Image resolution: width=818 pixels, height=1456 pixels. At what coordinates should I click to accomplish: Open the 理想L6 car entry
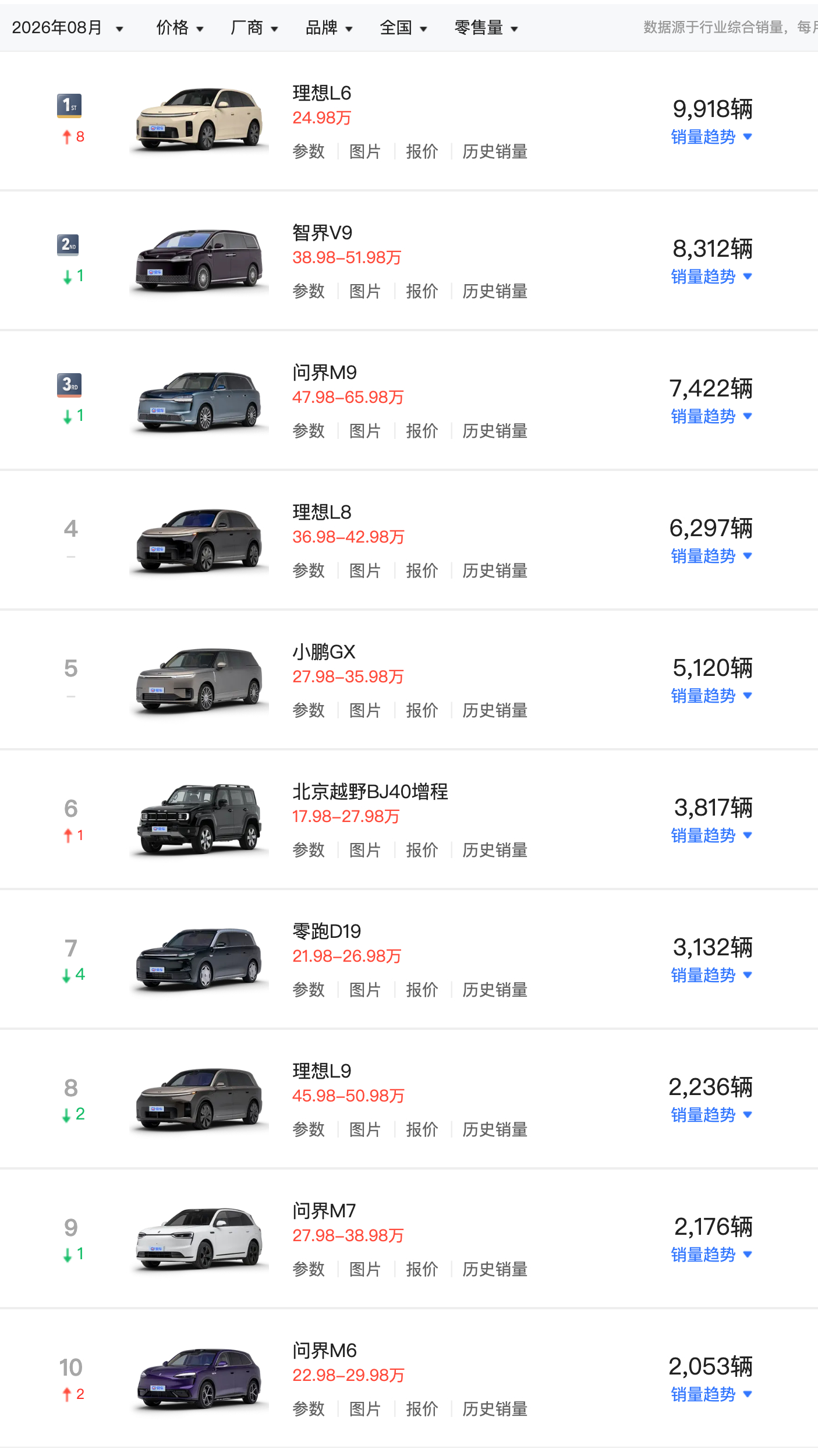(321, 93)
